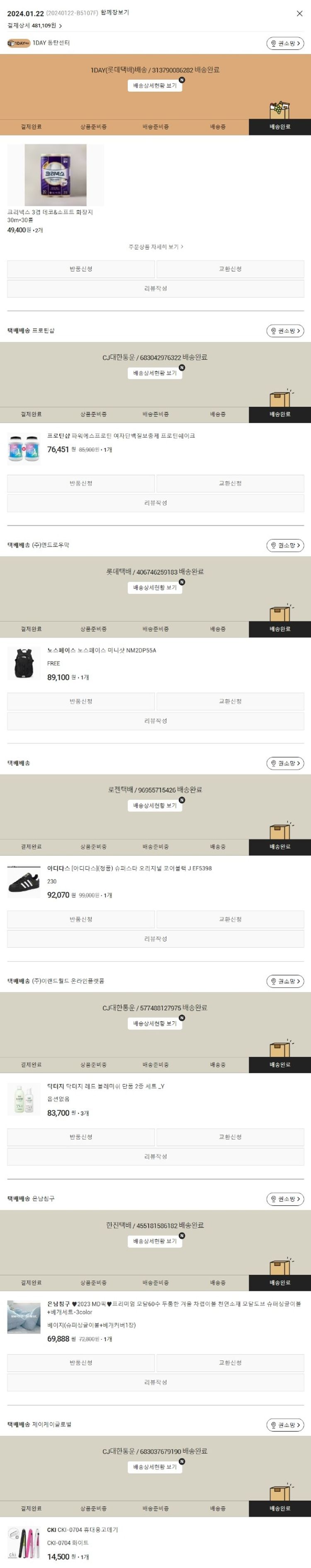Request return for 크리넥스 화장지
This screenshot has width=311, height=1568.
[81, 269]
